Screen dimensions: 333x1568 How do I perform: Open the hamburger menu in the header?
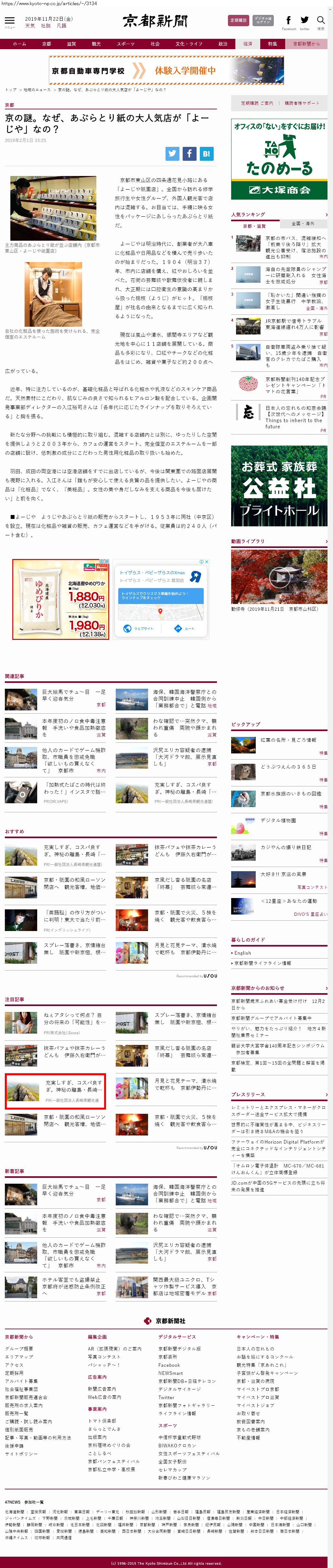(10, 21)
